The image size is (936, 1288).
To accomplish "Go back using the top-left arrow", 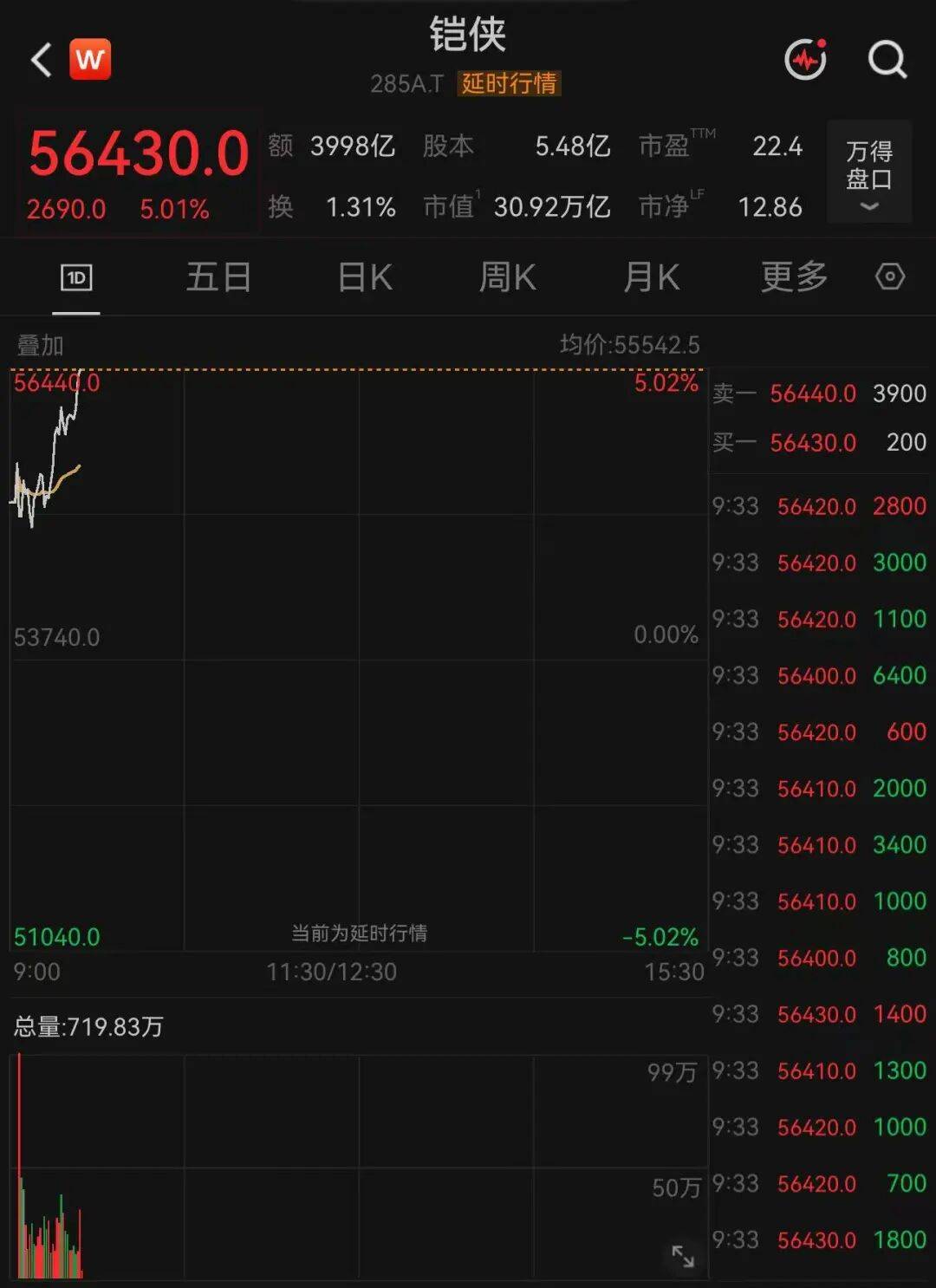I will [41, 60].
